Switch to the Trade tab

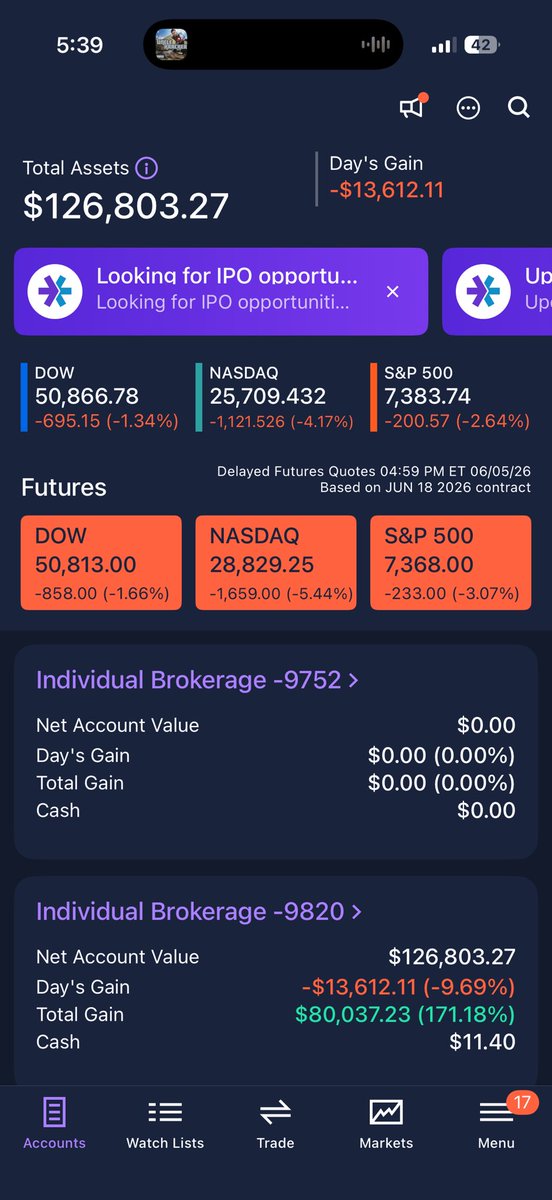pos(275,1124)
